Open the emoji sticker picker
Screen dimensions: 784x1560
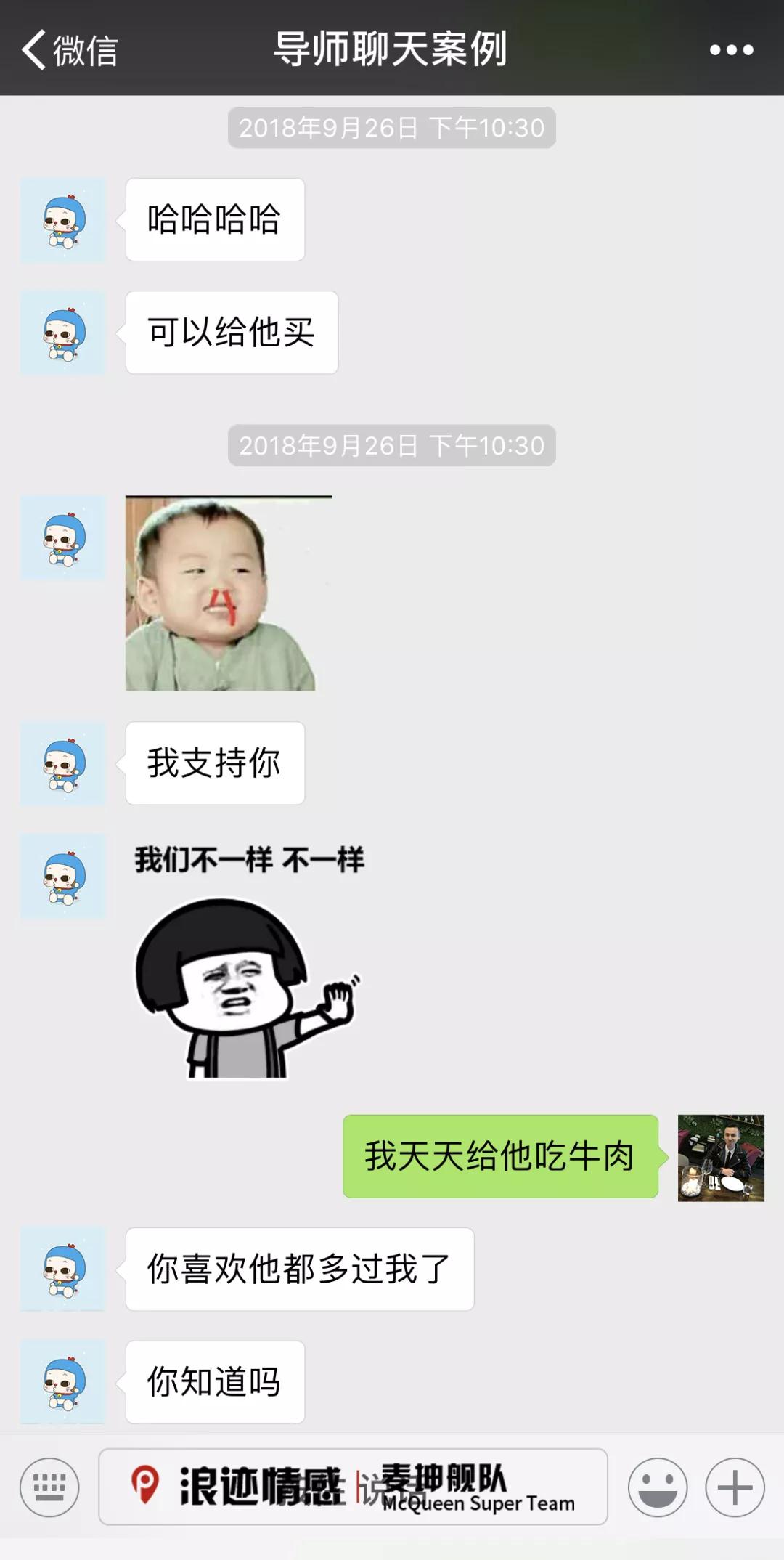point(658,1487)
